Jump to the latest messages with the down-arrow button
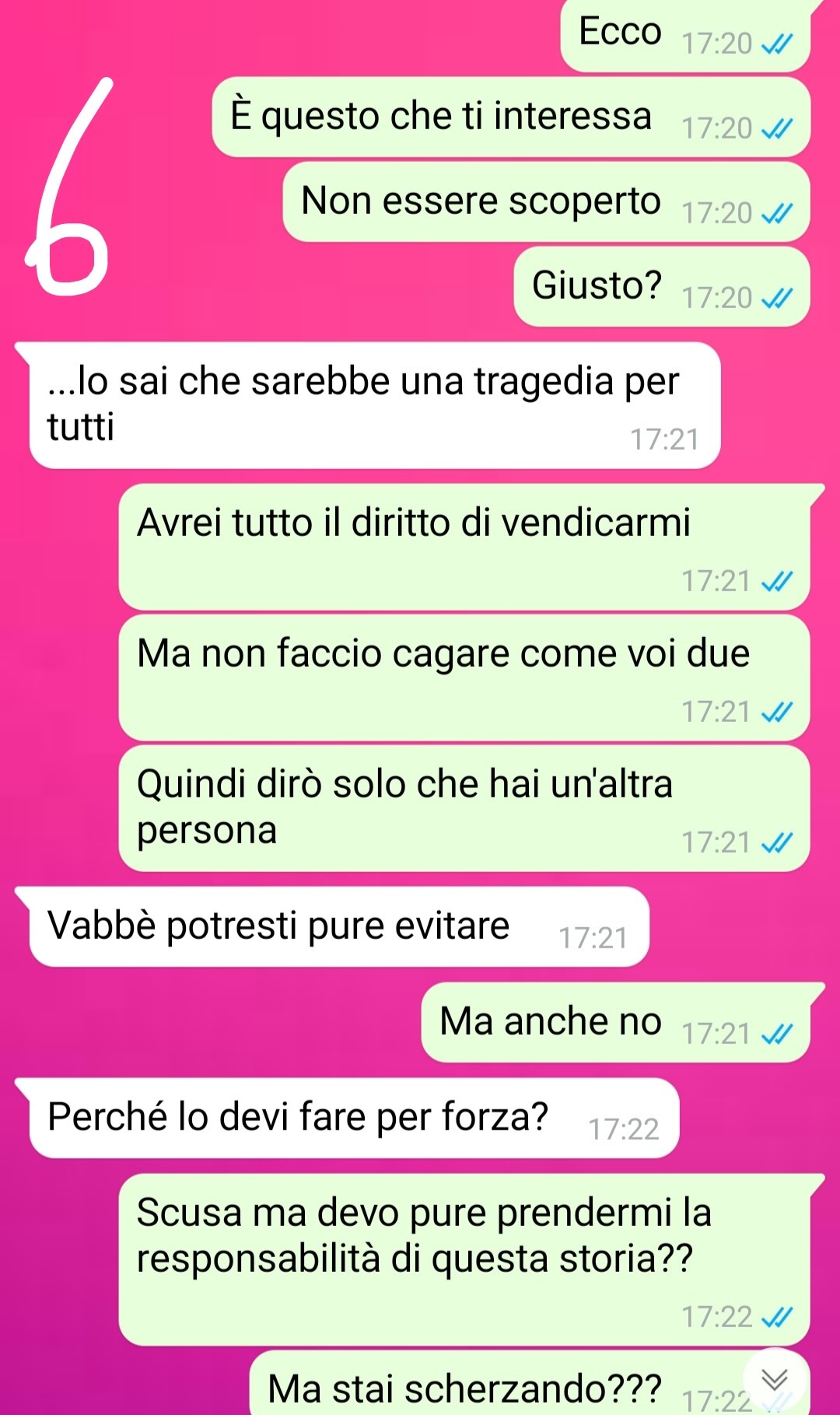 [x=775, y=1380]
